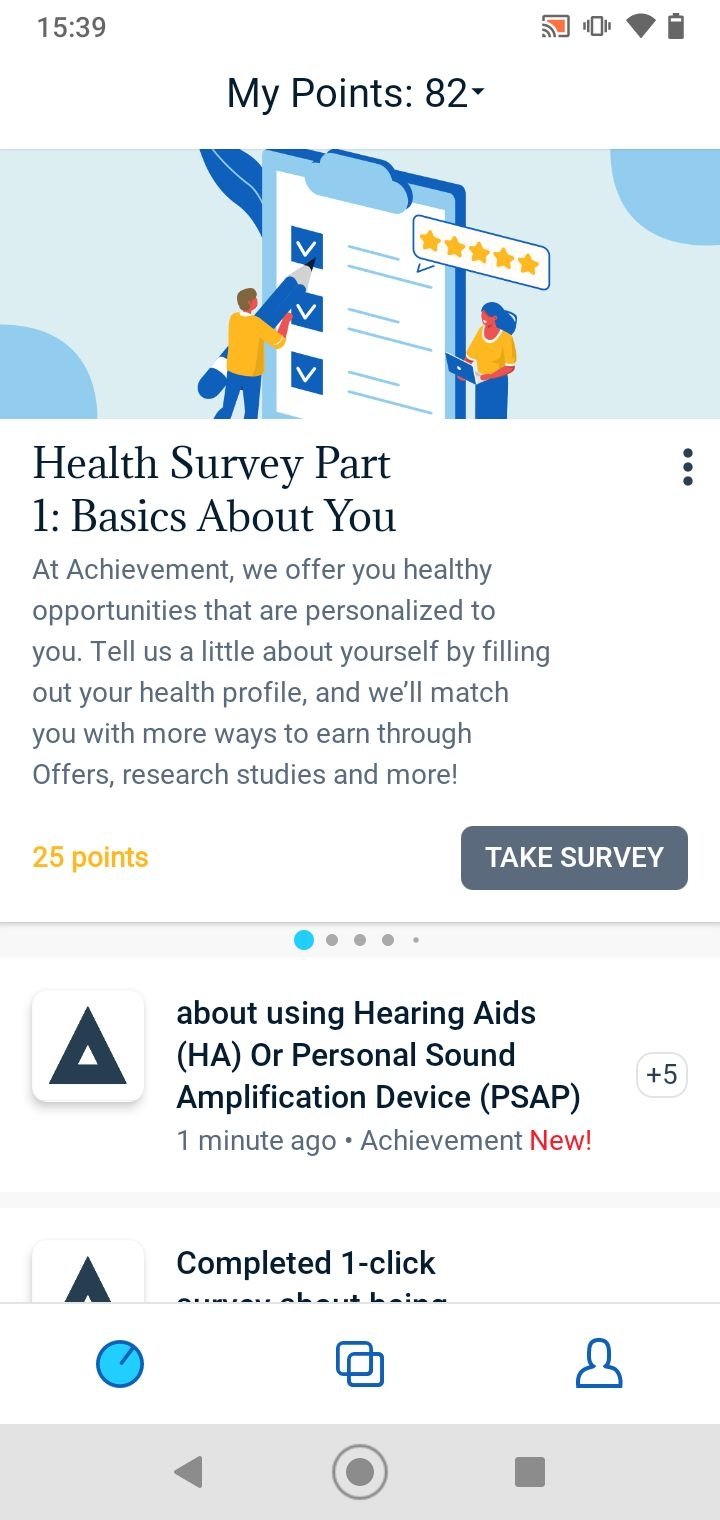Open the Health Survey card overflow menu
This screenshot has width=720, height=1520.
point(687,467)
